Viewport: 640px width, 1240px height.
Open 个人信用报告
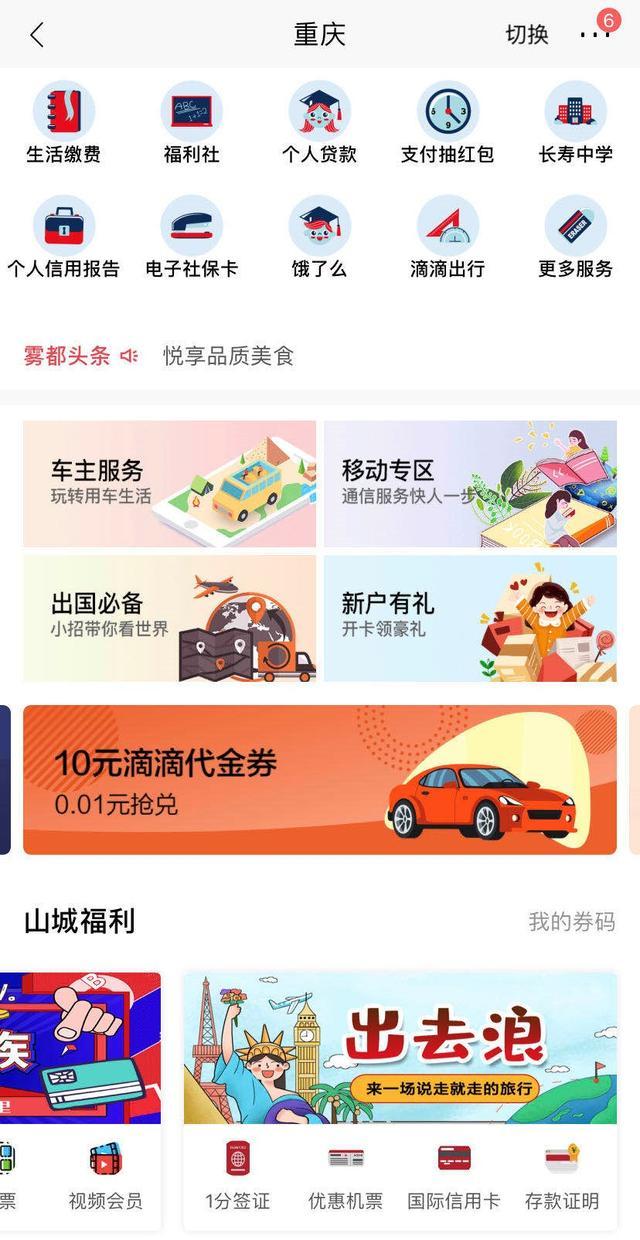64,238
